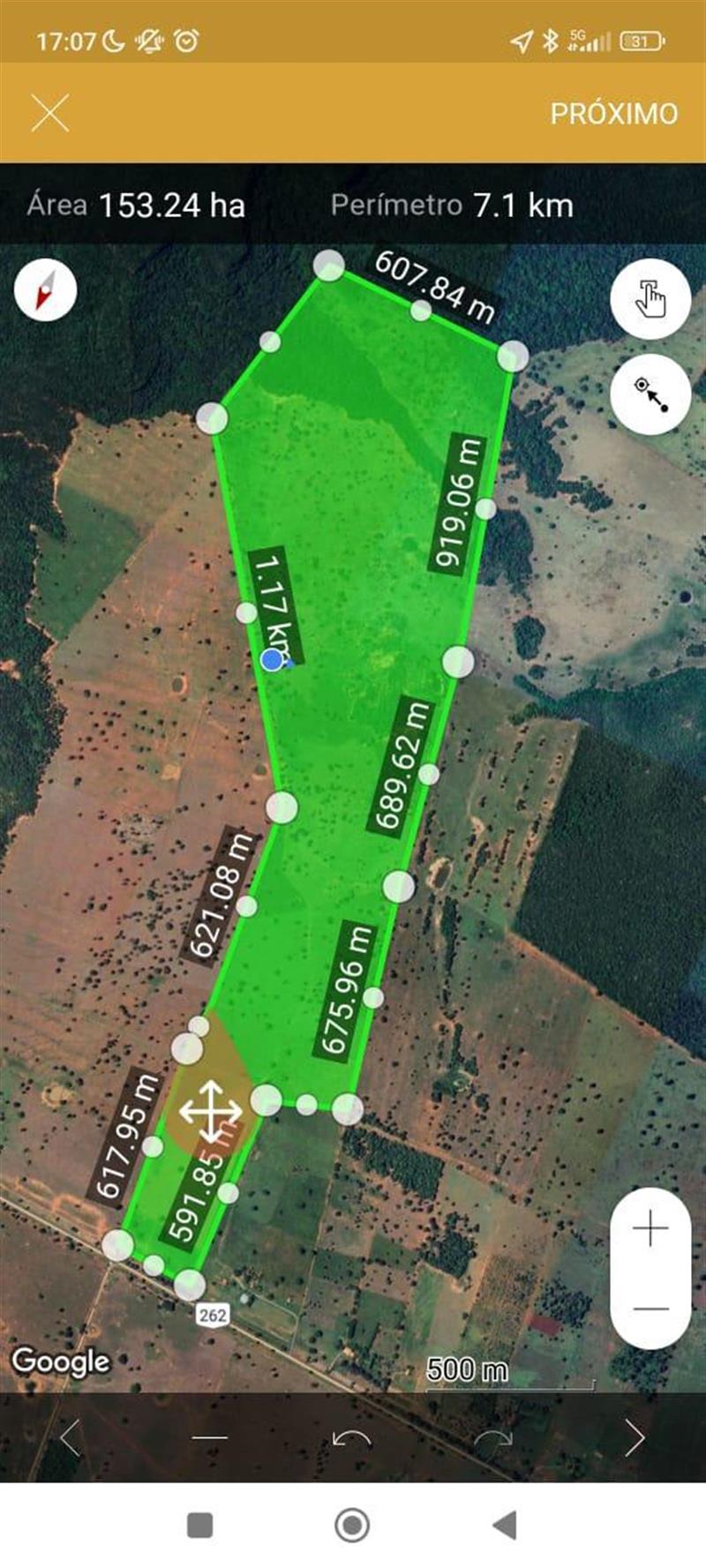Tap the compass to reset orientation
706x1568 pixels.
coord(46,290)
